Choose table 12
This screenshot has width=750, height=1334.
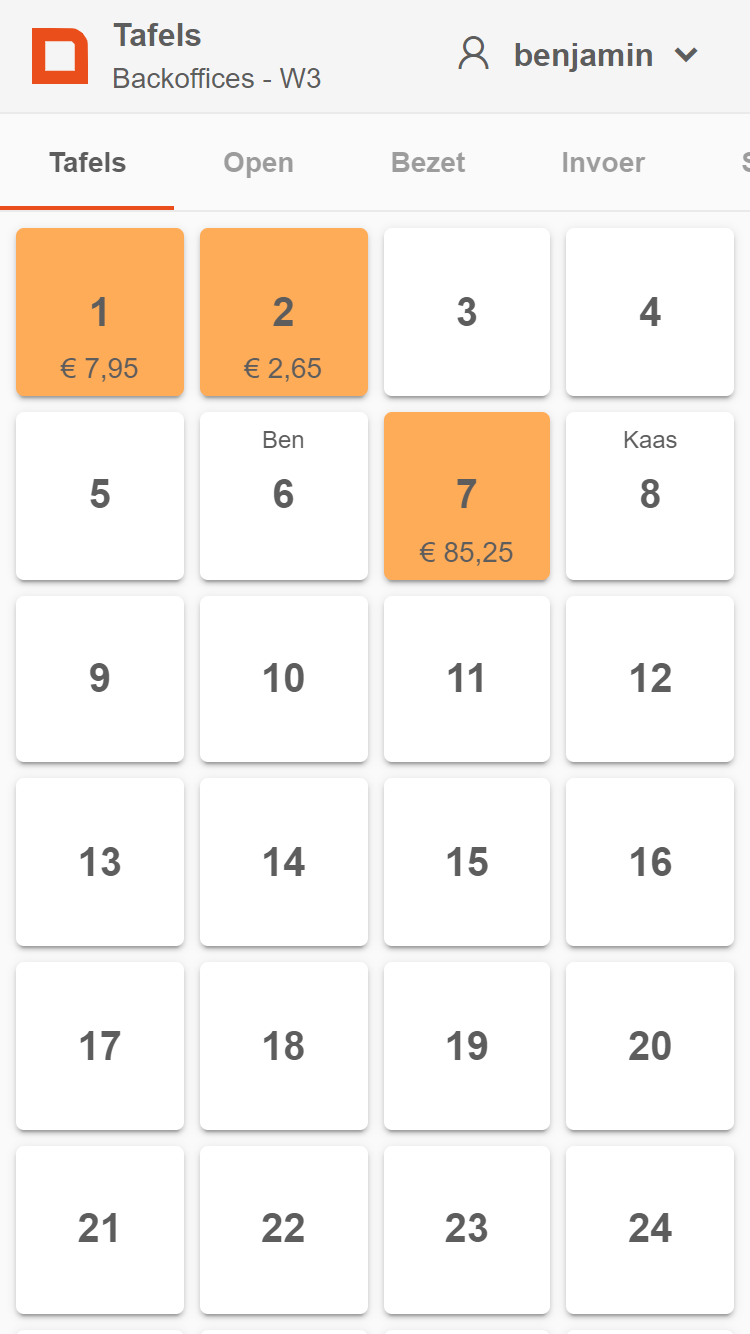650,679
